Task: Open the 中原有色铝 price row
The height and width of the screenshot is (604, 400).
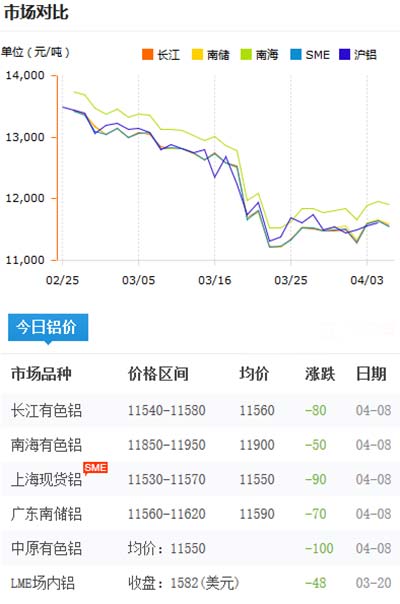Action: coord(200,548)
